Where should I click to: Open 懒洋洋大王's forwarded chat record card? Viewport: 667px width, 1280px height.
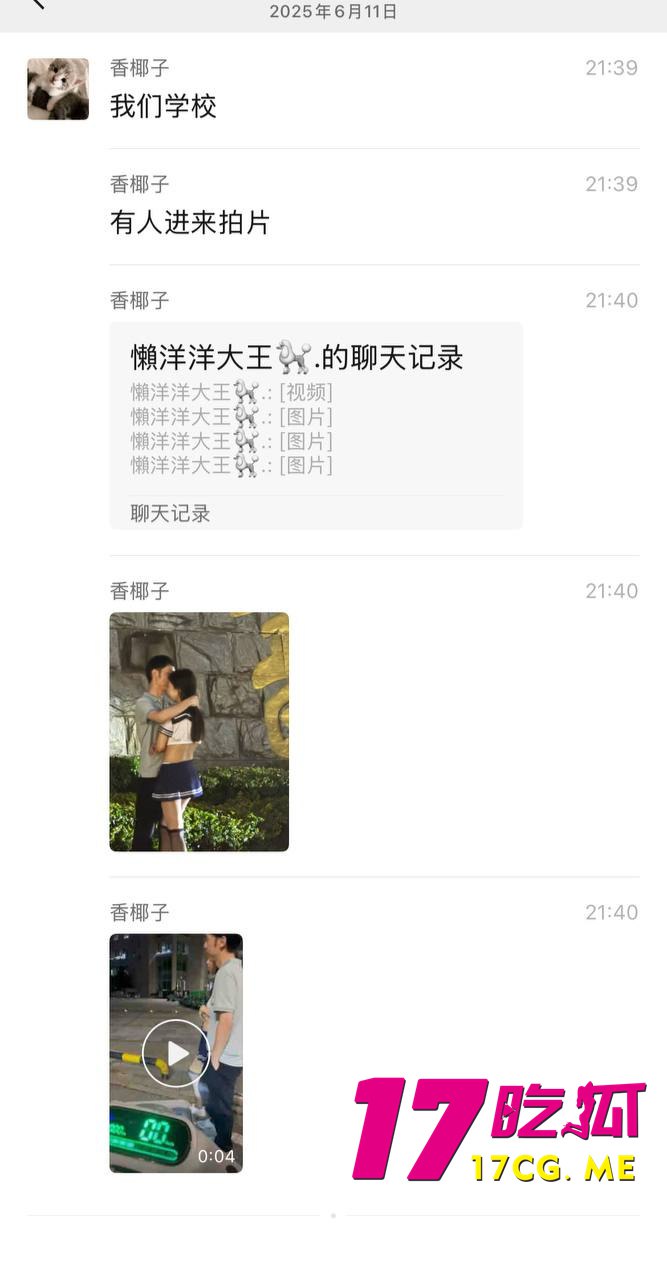[315, 425]
